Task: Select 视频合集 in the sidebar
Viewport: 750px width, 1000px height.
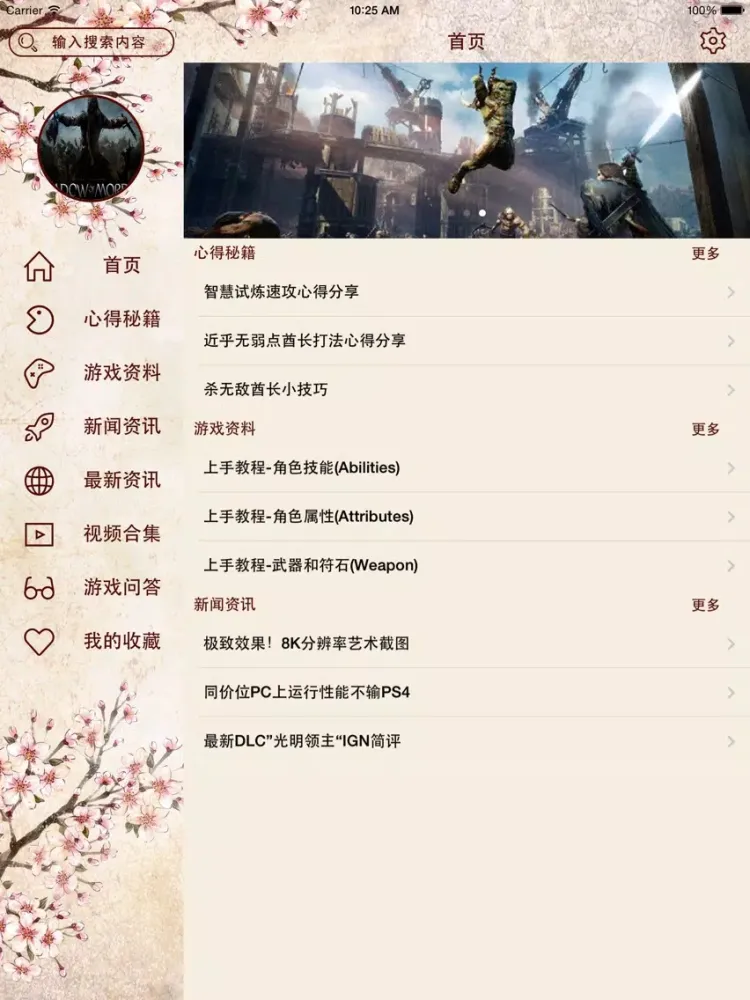Action: 121,534
